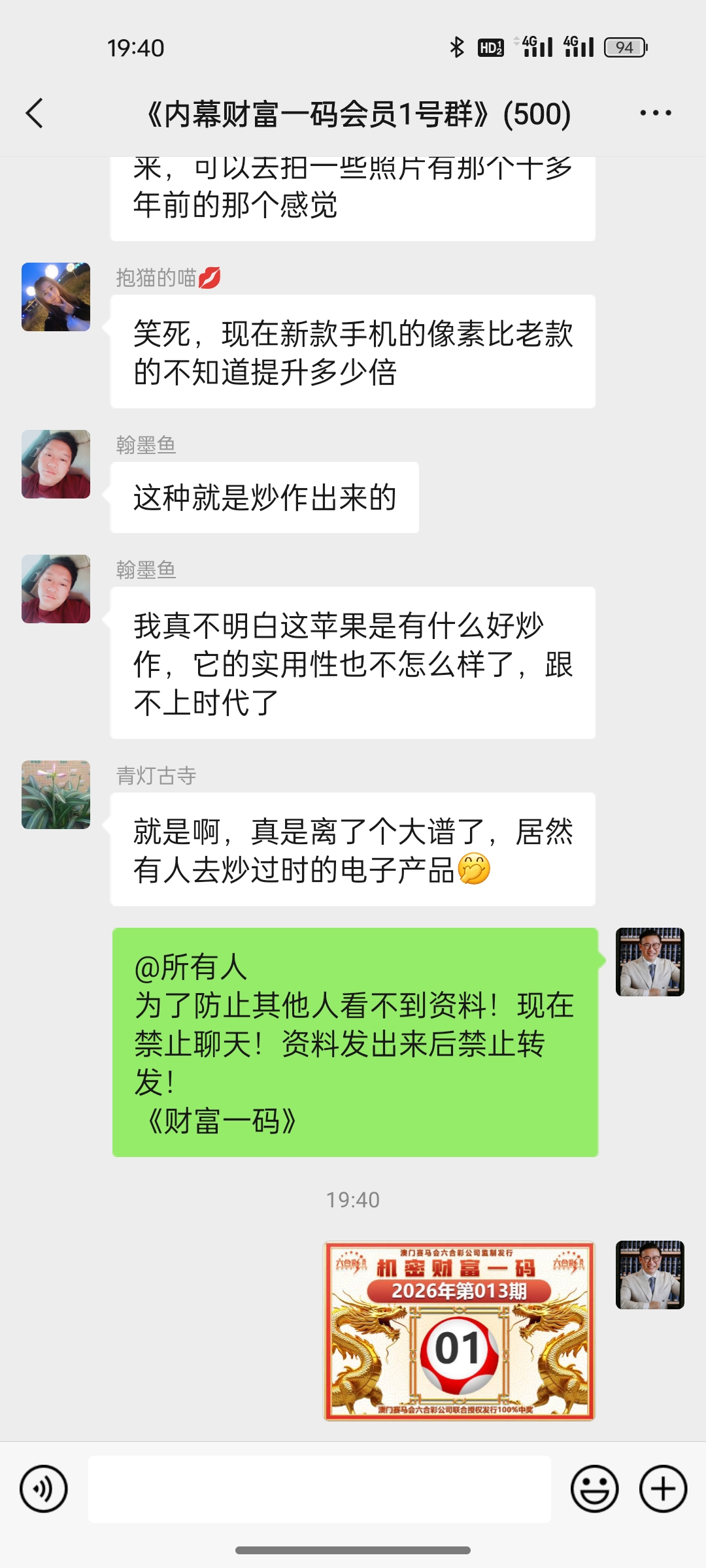View 抱猫的喵's profile avatar

point(56,297)
